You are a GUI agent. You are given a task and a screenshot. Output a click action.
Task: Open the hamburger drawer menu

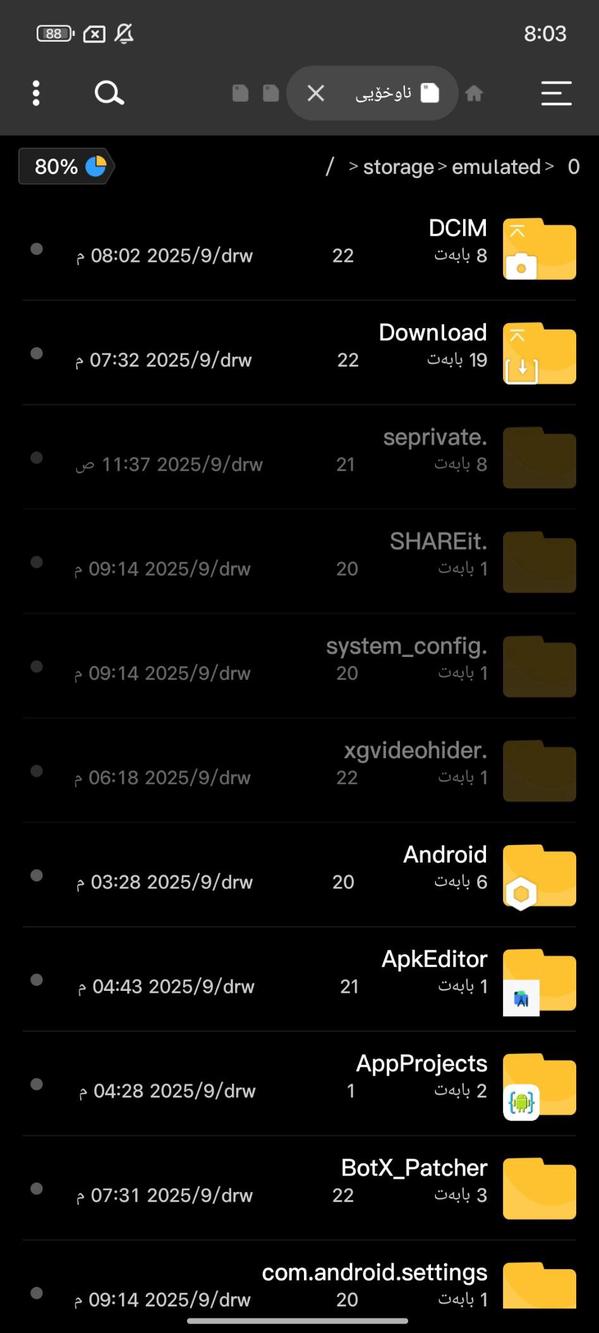(x=556, y=93)
